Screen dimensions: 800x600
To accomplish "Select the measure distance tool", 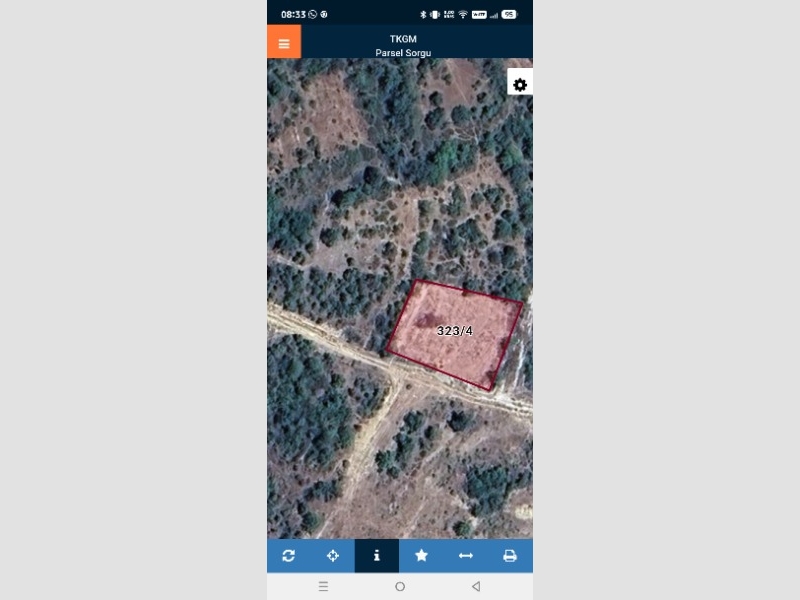I will click(x=465, y=556).
